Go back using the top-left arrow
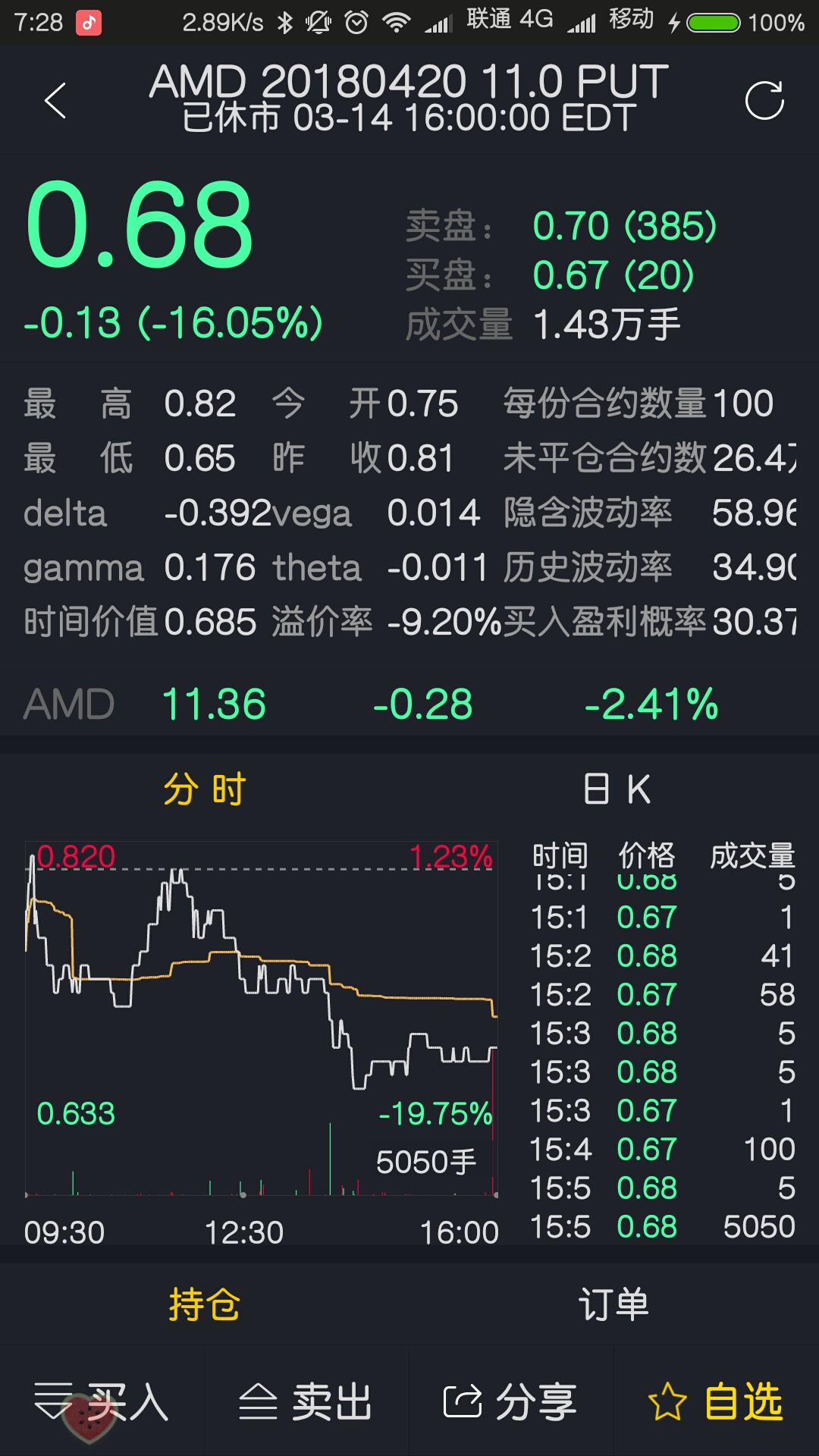 click(x=55, y=101)
